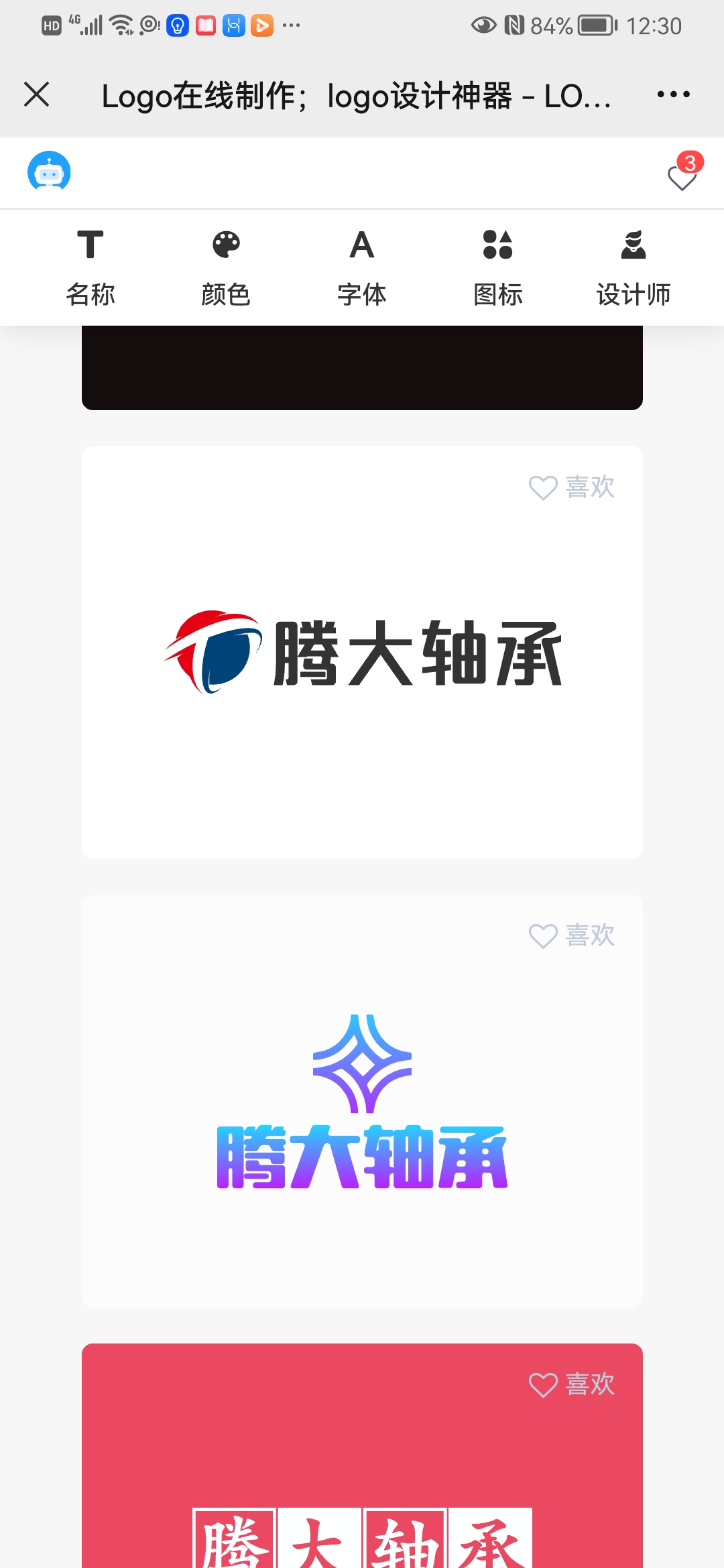Like the red background logo design
The width and height of the screenshot is (724, 1568).
pos(572,1384)
